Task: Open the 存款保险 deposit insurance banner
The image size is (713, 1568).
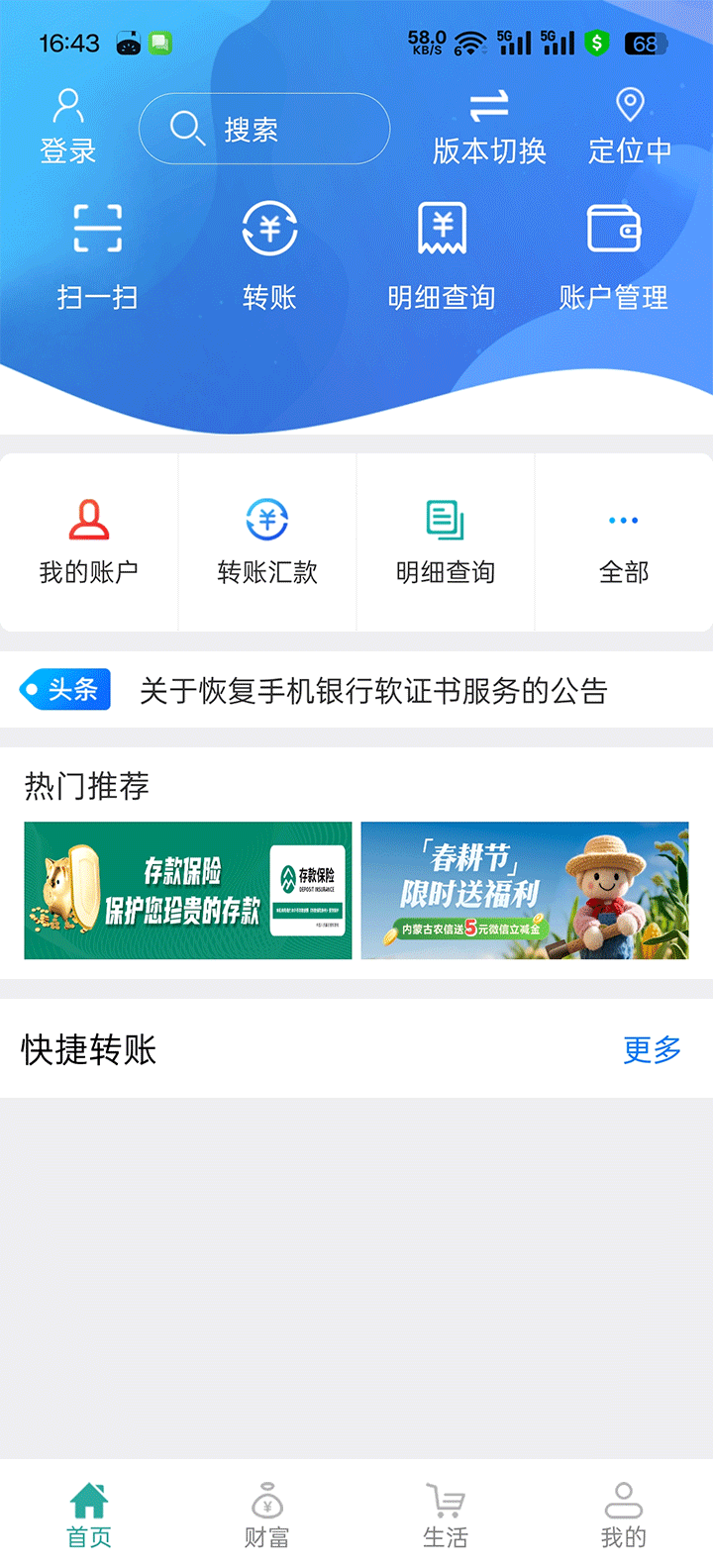Action: click(187, 890)
